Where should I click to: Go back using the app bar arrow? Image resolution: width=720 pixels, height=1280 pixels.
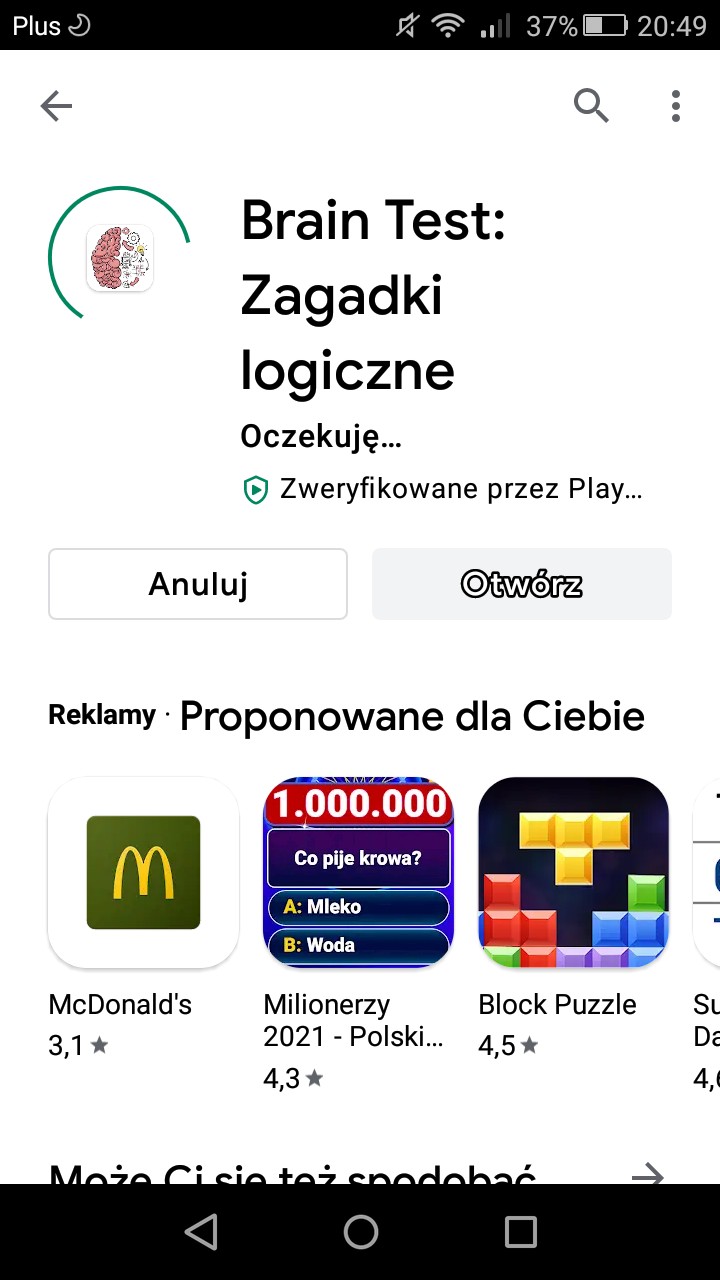56,106
